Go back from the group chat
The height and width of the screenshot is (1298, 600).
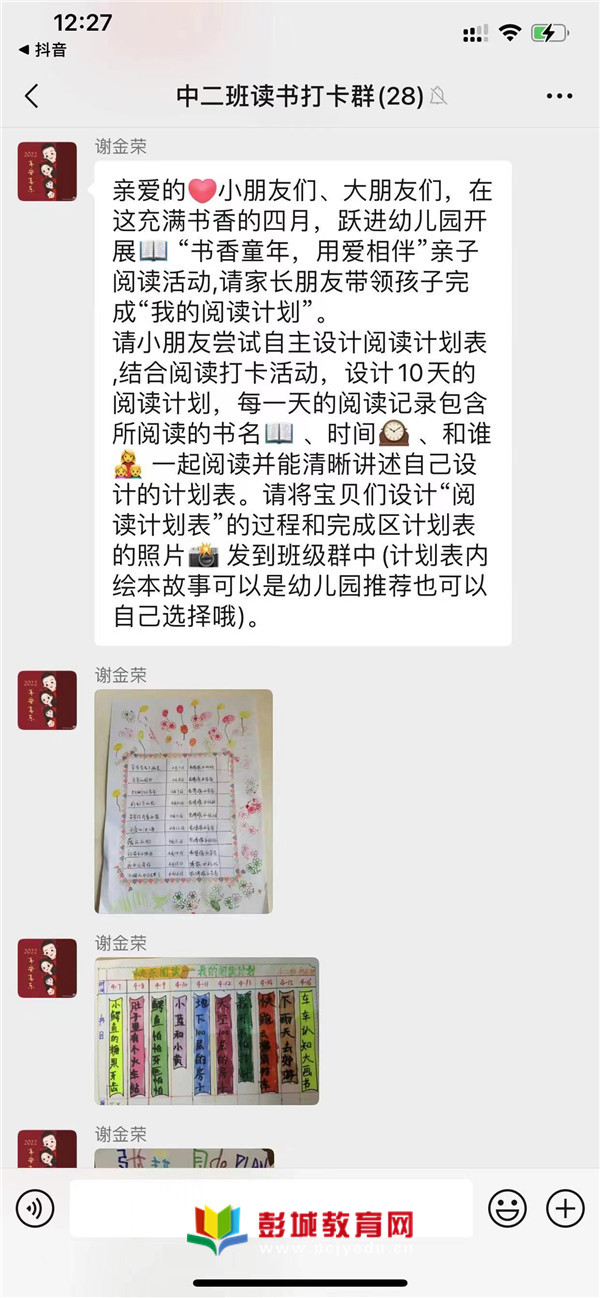point(32,96)
